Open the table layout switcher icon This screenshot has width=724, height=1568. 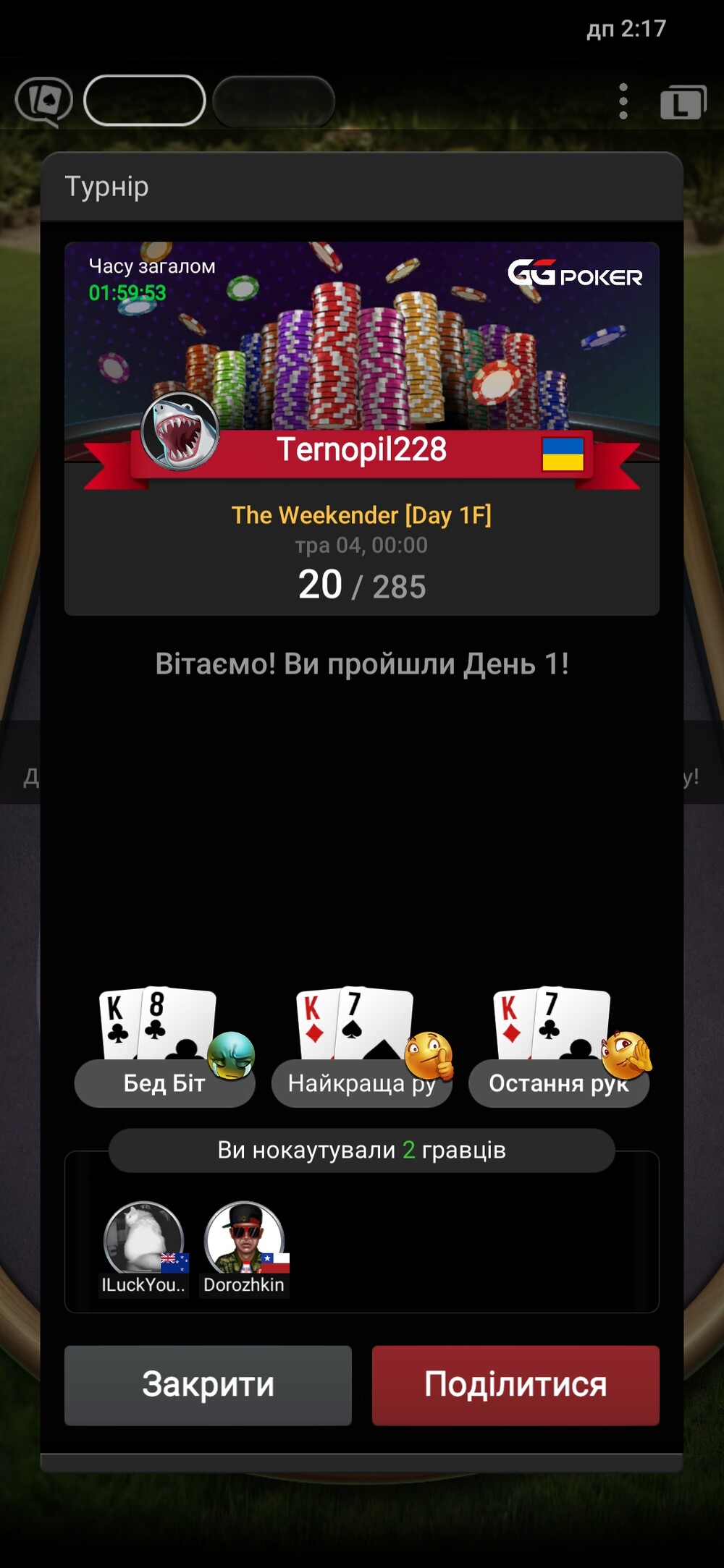683,101
